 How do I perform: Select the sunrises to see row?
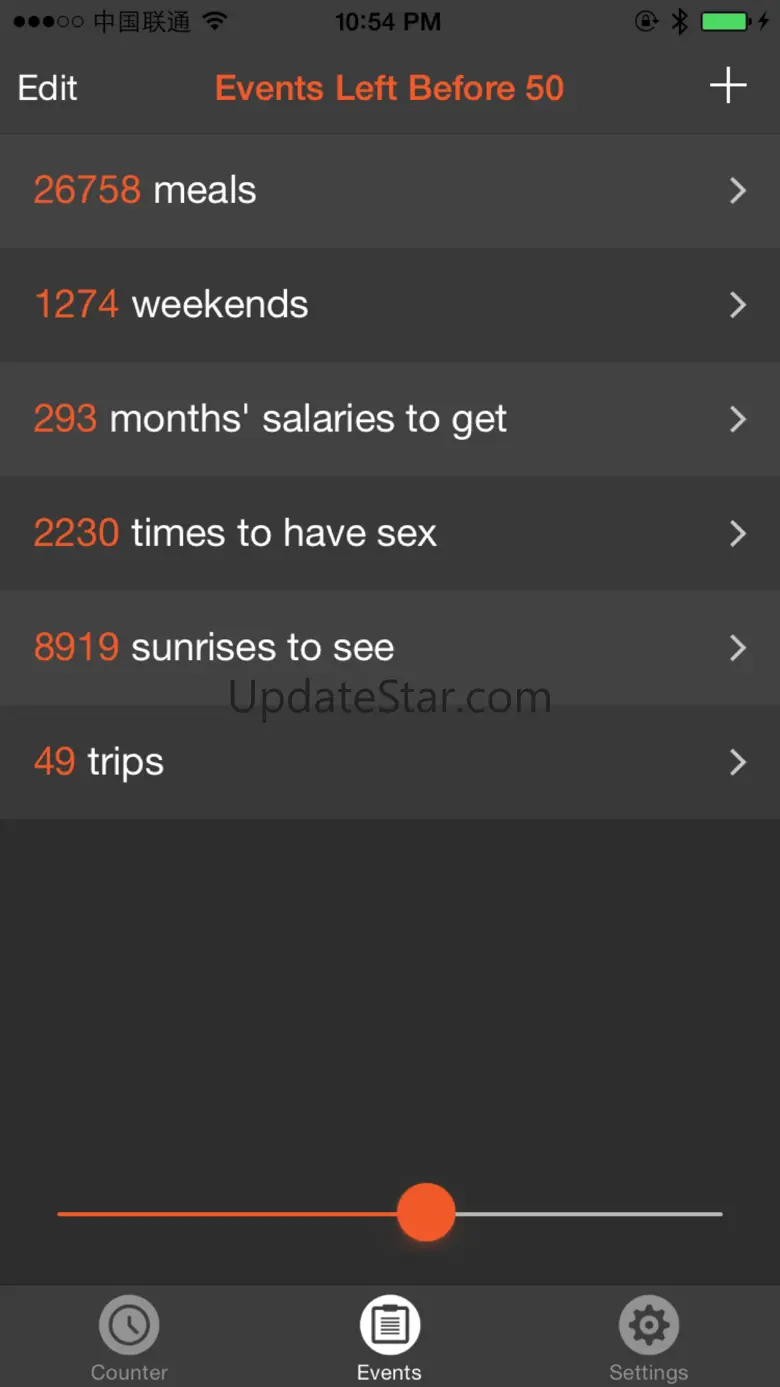[x=389, y=647]
